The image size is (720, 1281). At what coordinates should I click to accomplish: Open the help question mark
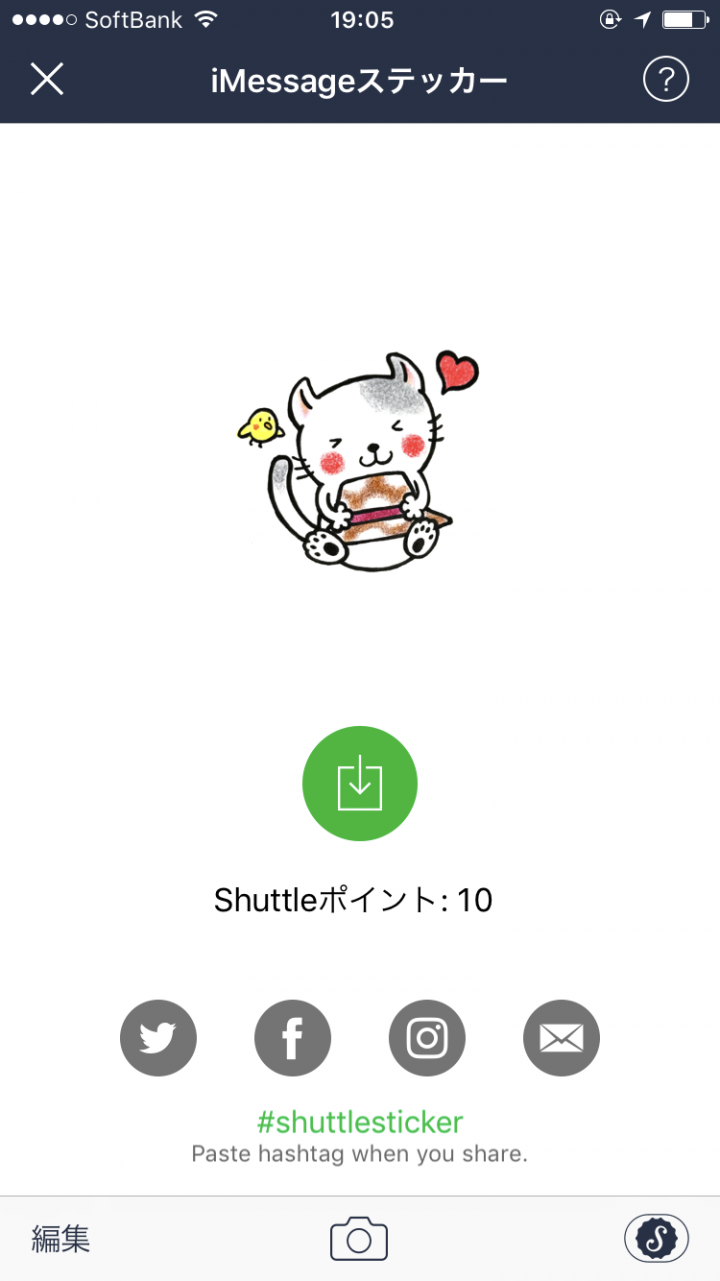coord(665,80)
